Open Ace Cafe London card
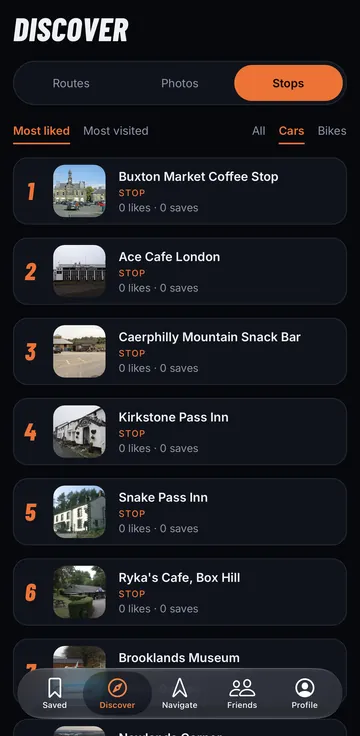 point(180,271)
